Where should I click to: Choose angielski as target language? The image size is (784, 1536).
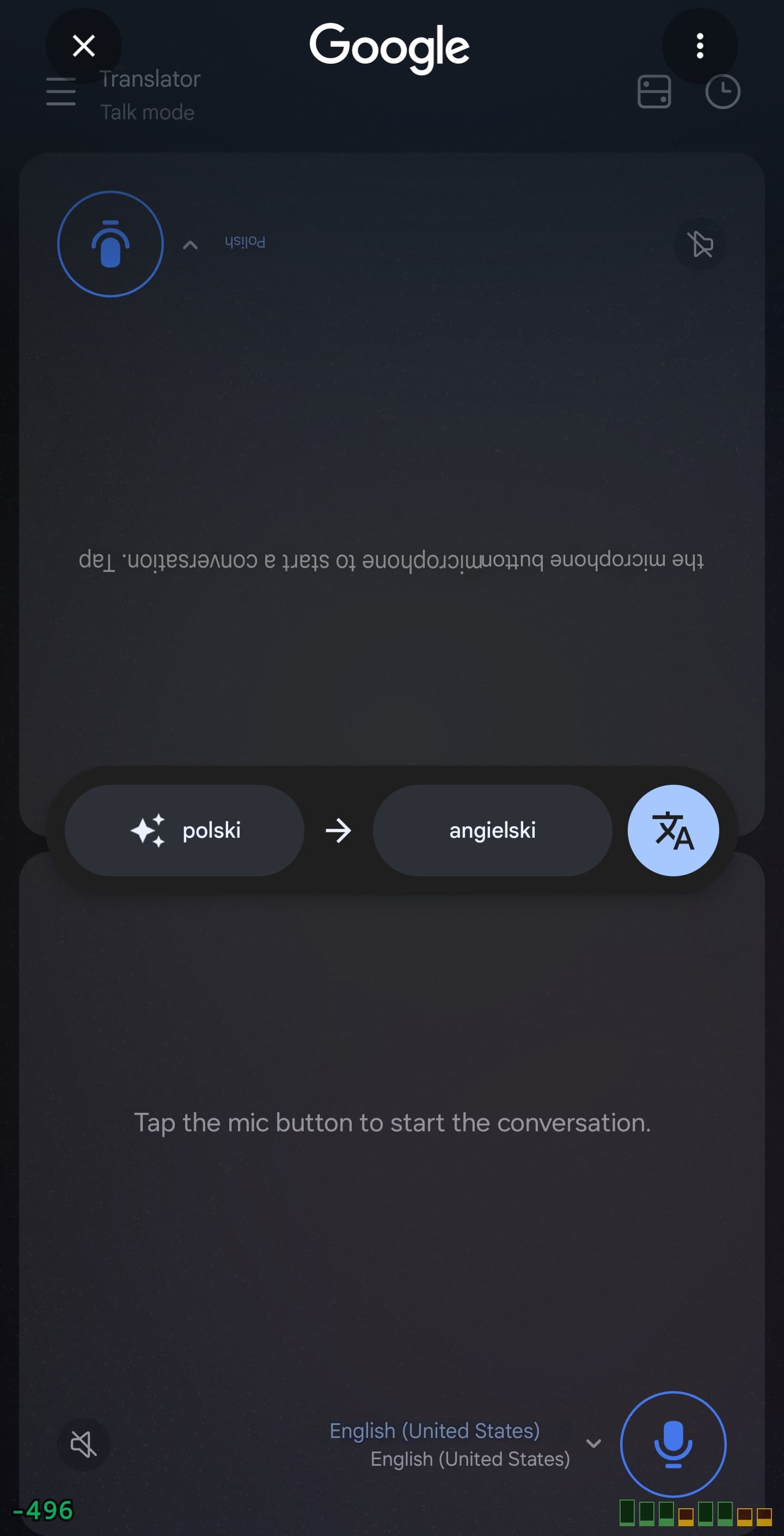click(492, 830)
